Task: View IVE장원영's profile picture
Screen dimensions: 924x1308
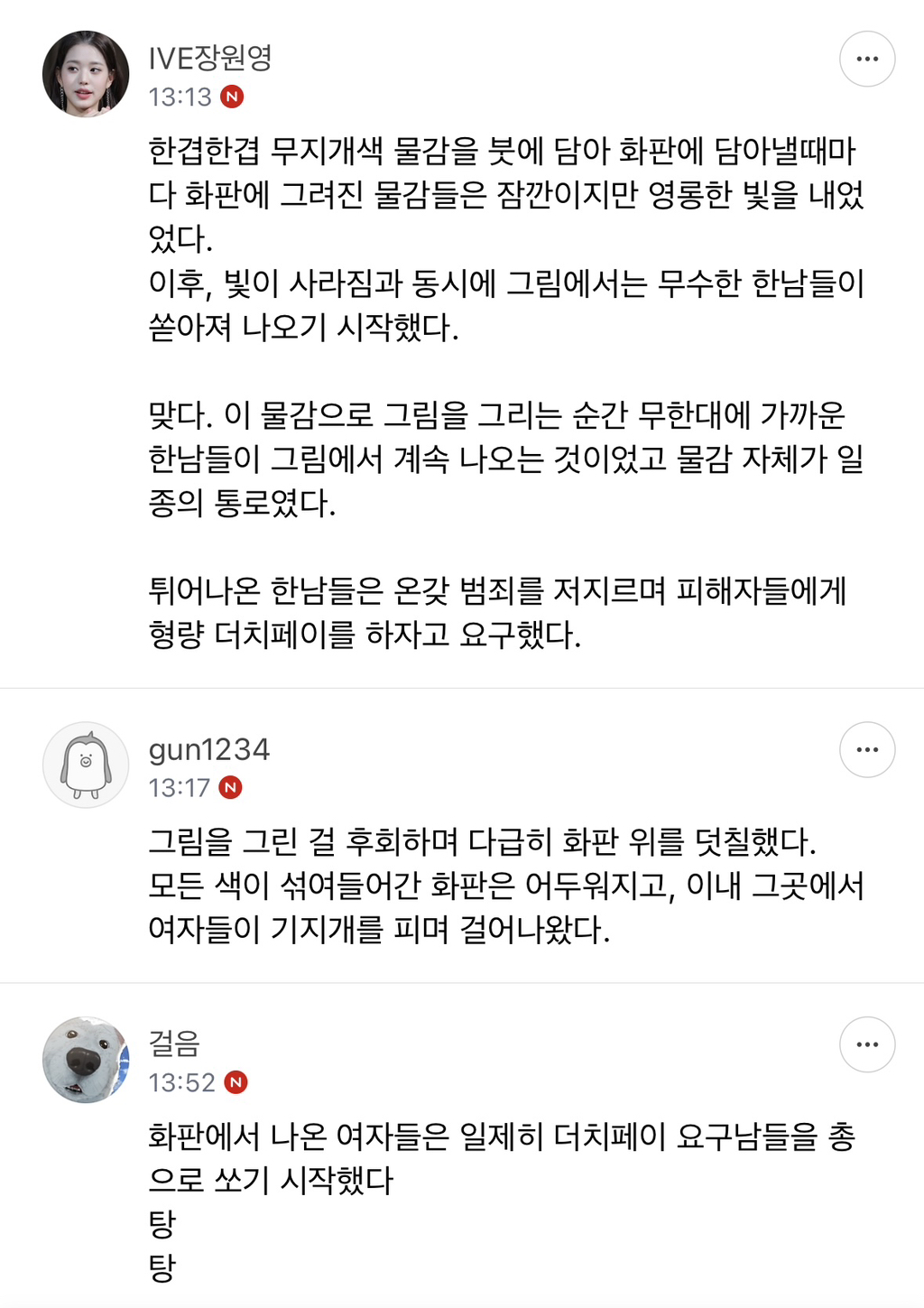Action: pos(86,74)
